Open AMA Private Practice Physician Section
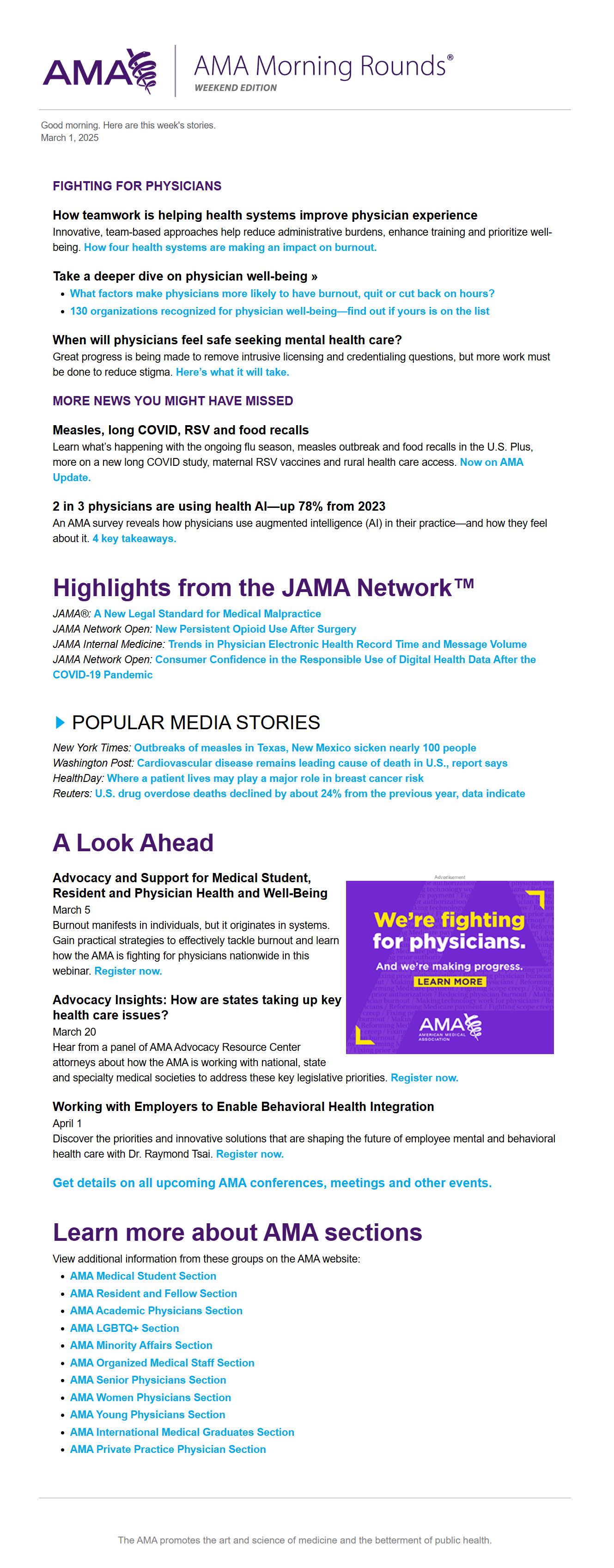Viewport: 614px width, 1568px height. tap(168, 1449)
